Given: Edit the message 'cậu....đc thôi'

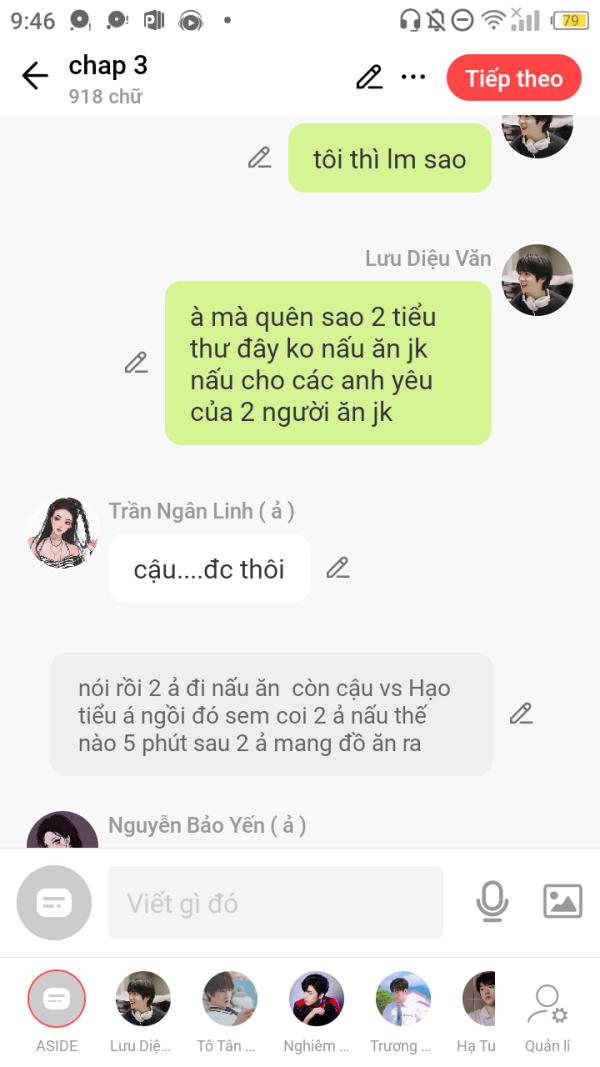Looking at the screenshot, I should point(337,568).
